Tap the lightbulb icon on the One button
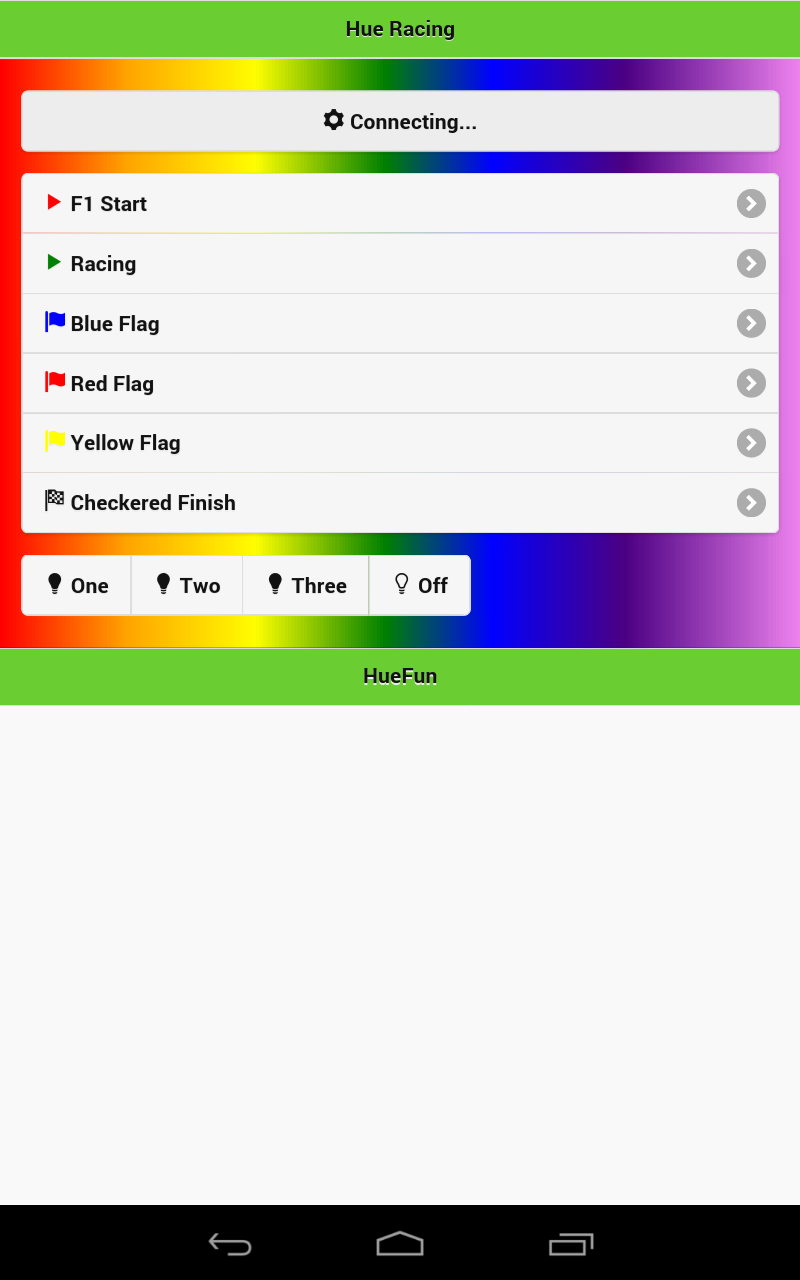 [x=55, y=584]
